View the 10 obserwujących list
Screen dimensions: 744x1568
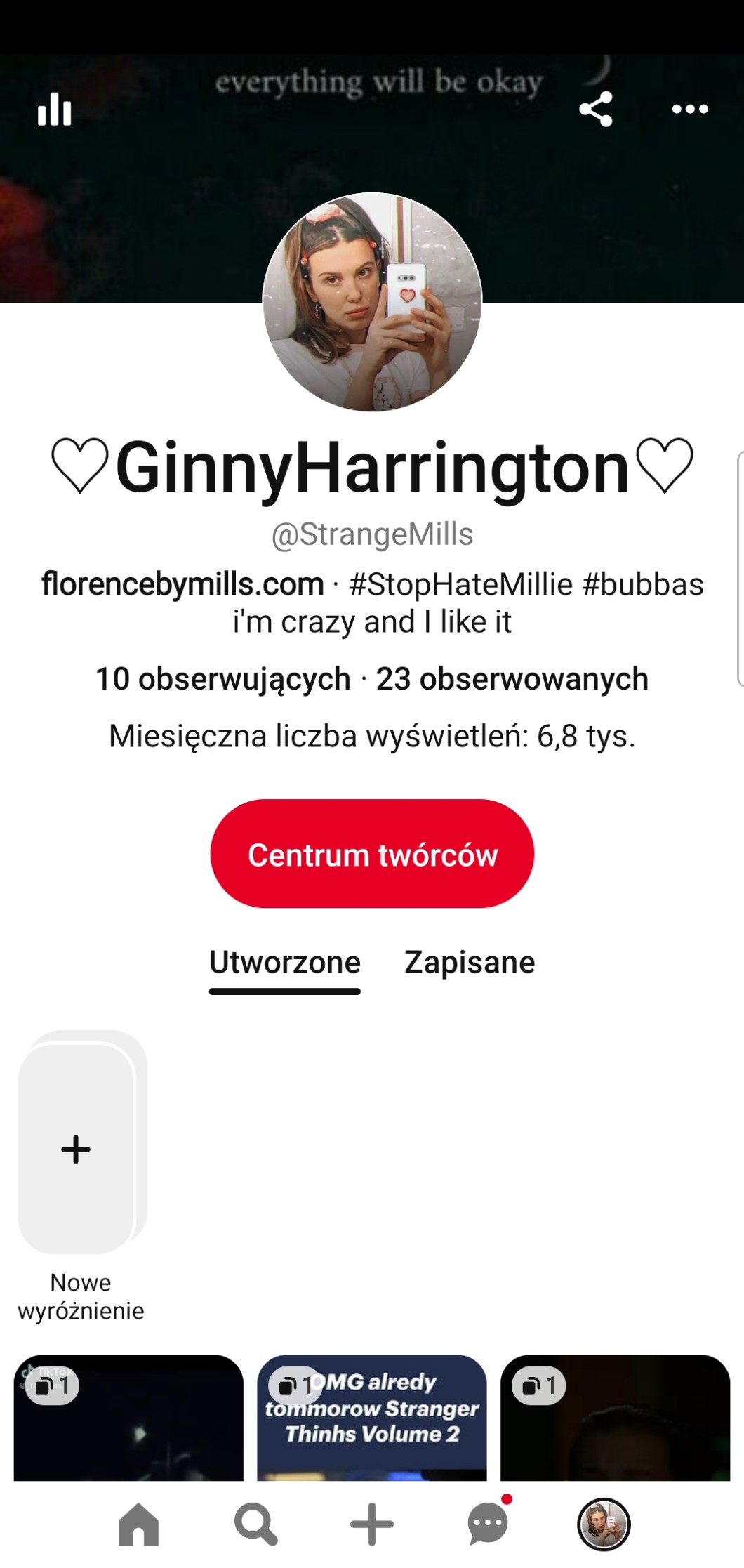point(222,679)
